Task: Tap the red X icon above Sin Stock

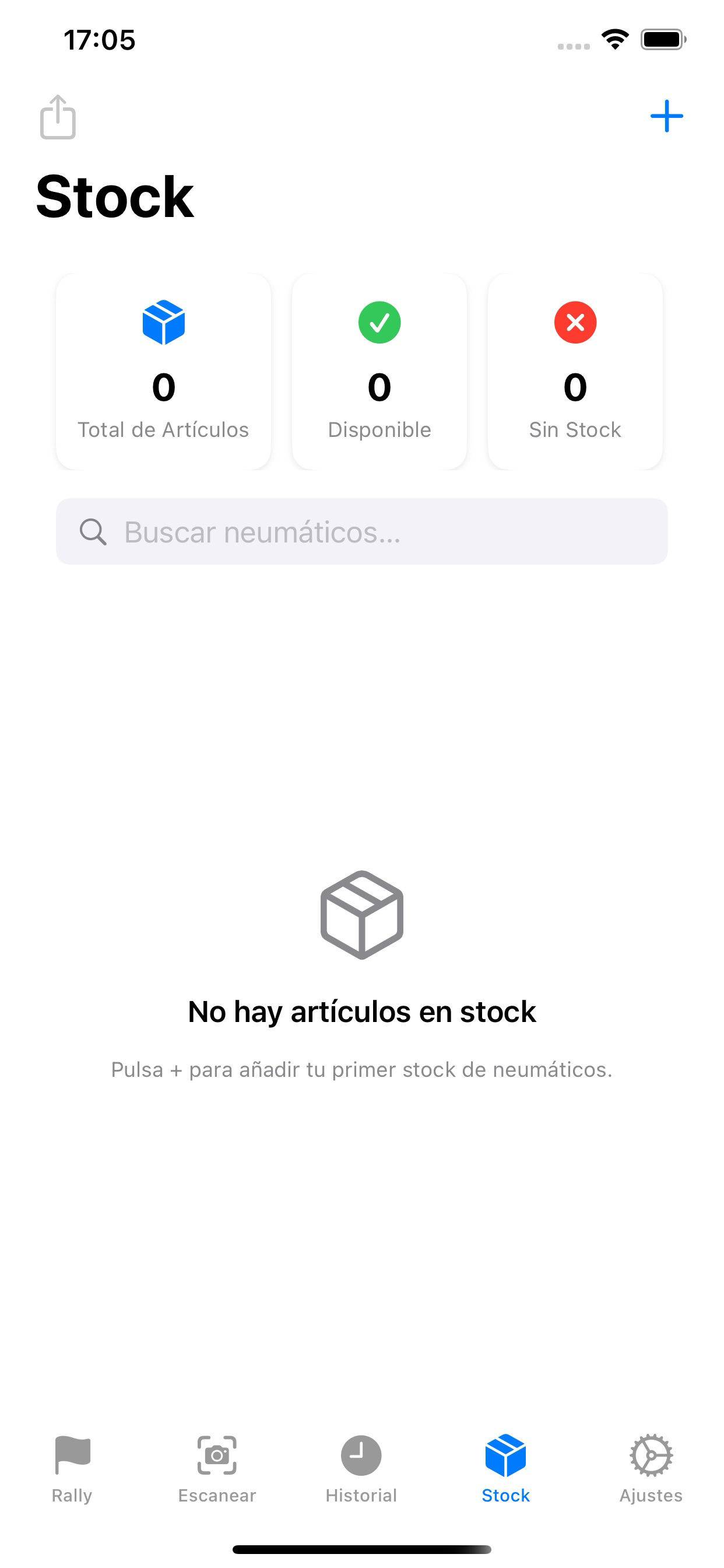Action: point(575,323)
